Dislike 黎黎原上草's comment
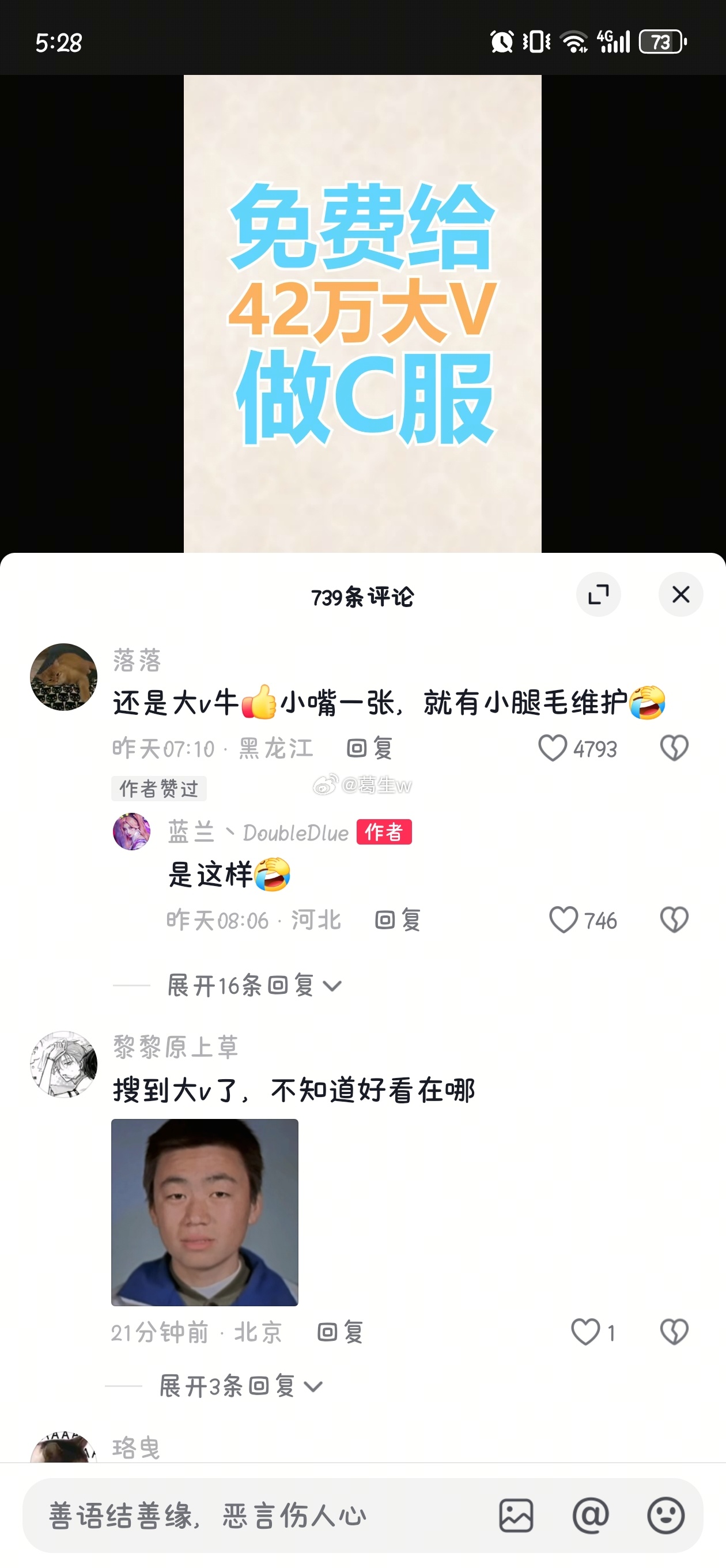This screenshot has height=1568, width=726. (674, 1332)
